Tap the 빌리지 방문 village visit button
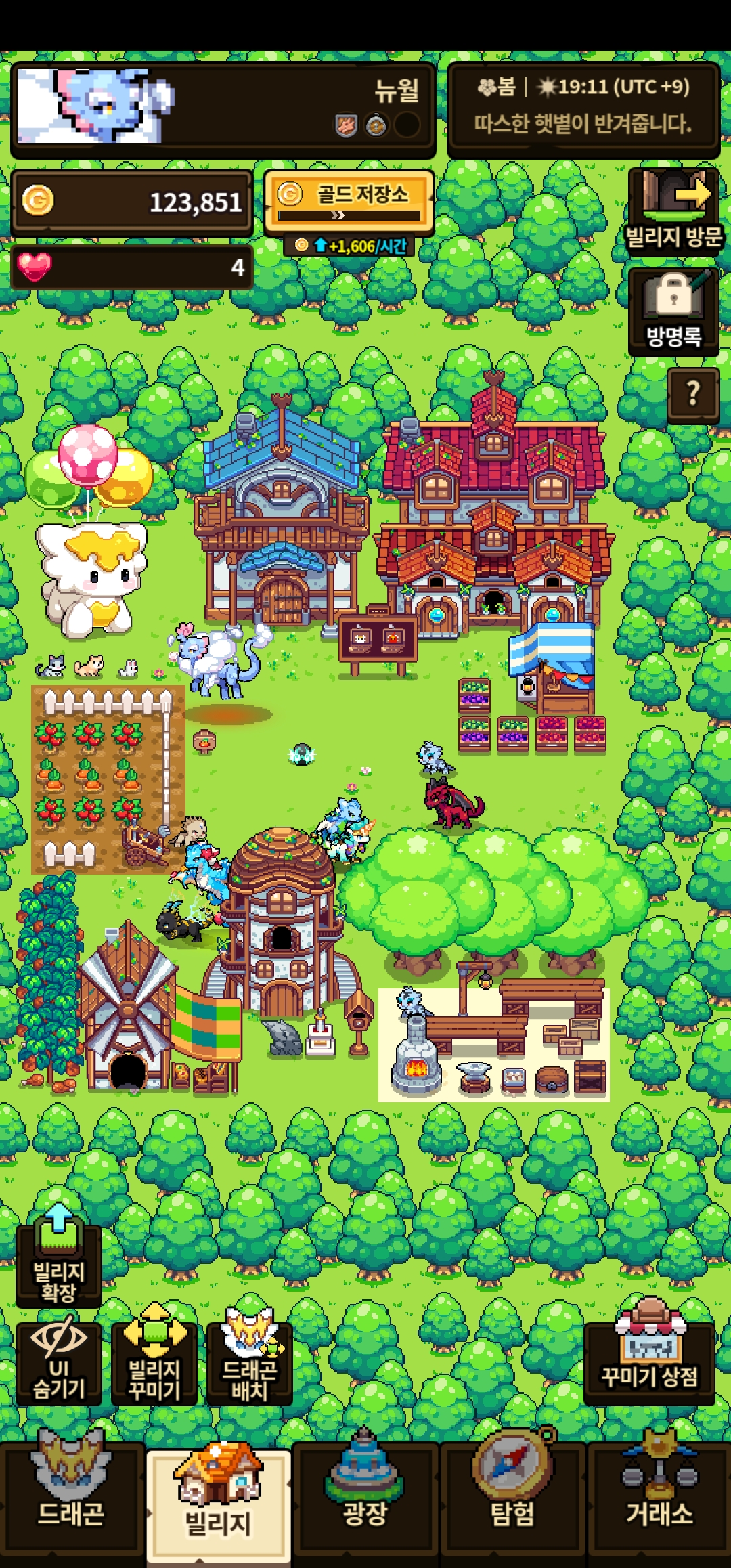This screenshot has height=1568, width=731. (x=673, y=210)
